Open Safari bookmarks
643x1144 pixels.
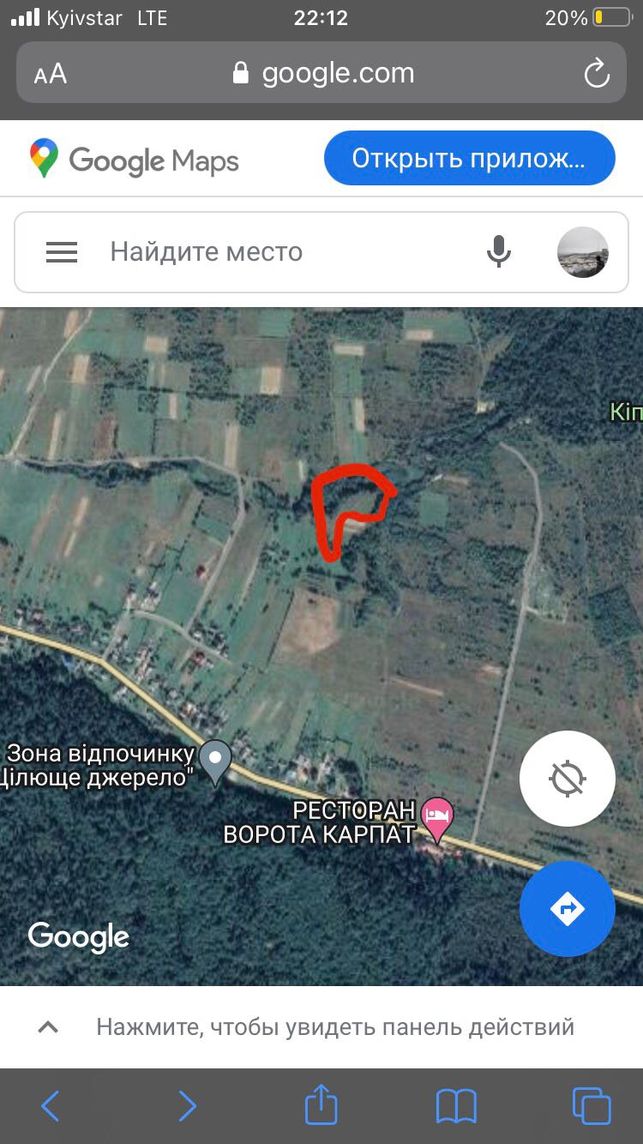tap(456, 1106)
